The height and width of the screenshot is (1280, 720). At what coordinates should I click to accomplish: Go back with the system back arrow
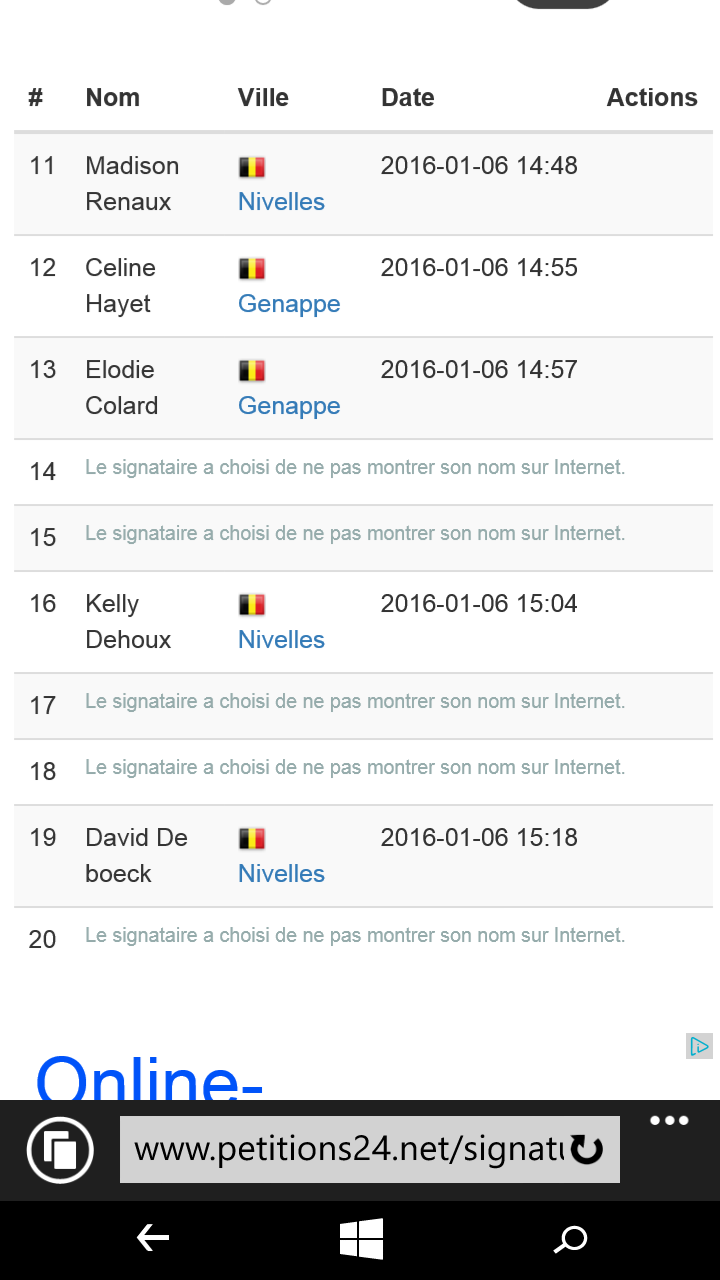click(153, 1239)
